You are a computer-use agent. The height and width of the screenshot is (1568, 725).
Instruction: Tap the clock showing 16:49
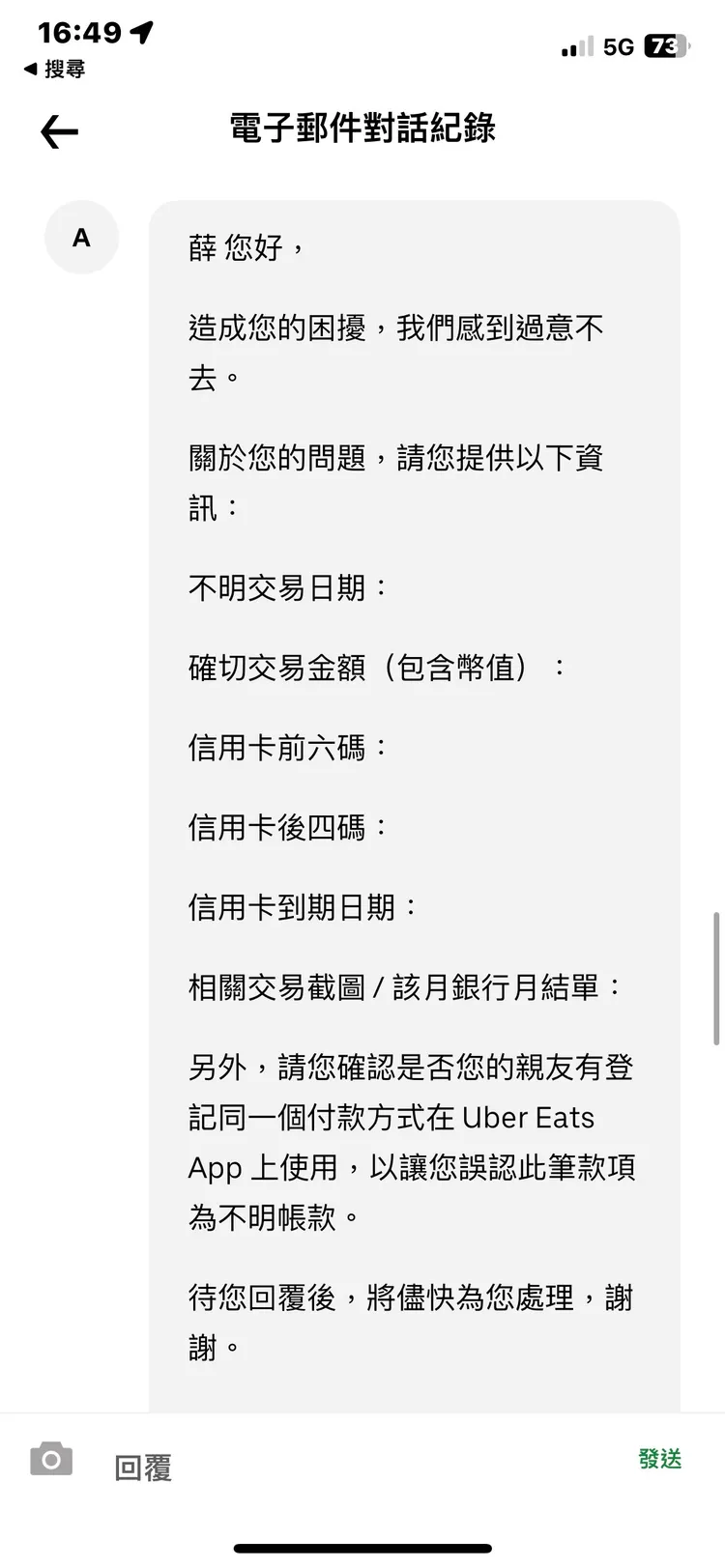79,32
